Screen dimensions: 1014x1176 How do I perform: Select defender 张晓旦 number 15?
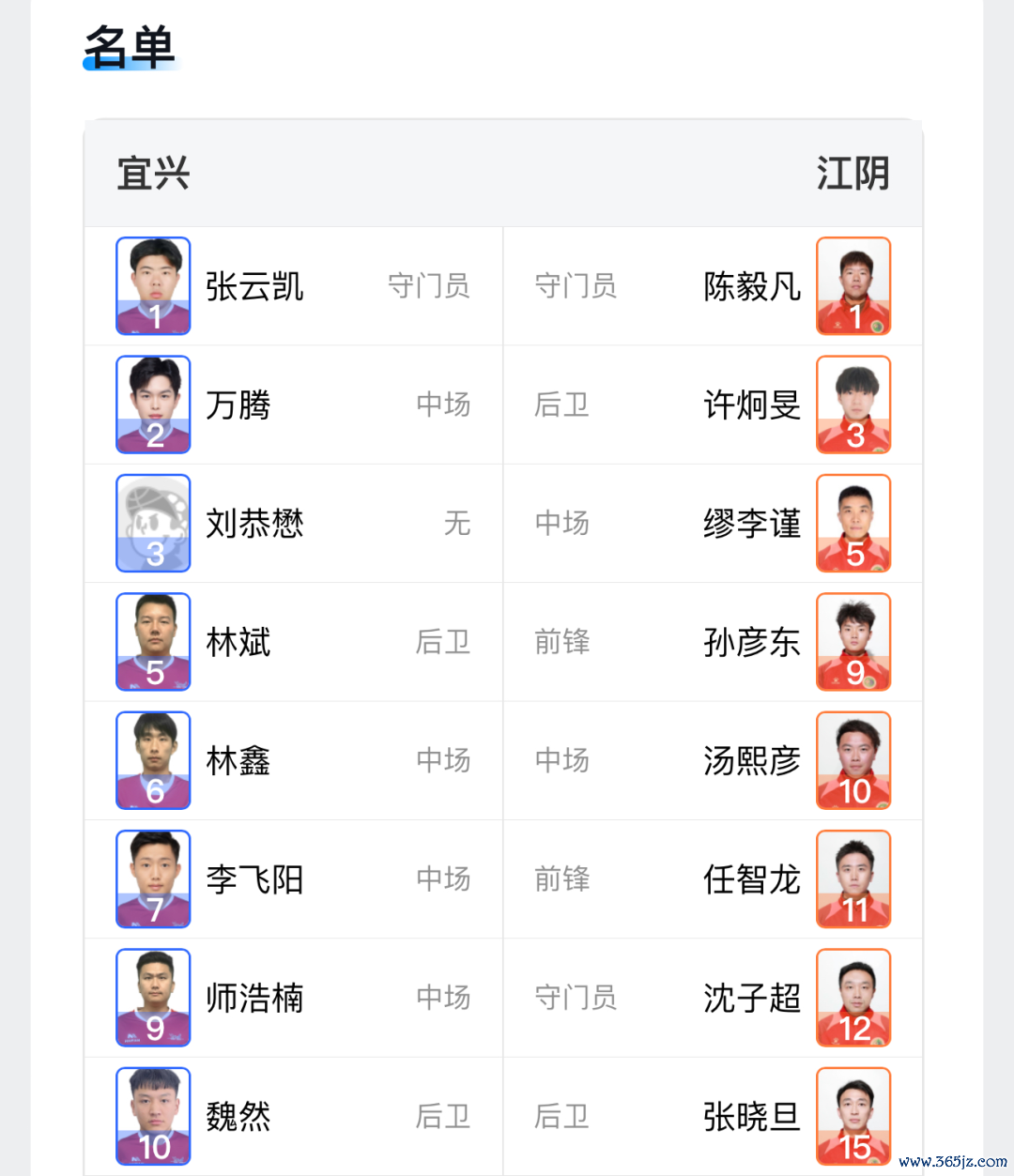tap(751, 1116)
